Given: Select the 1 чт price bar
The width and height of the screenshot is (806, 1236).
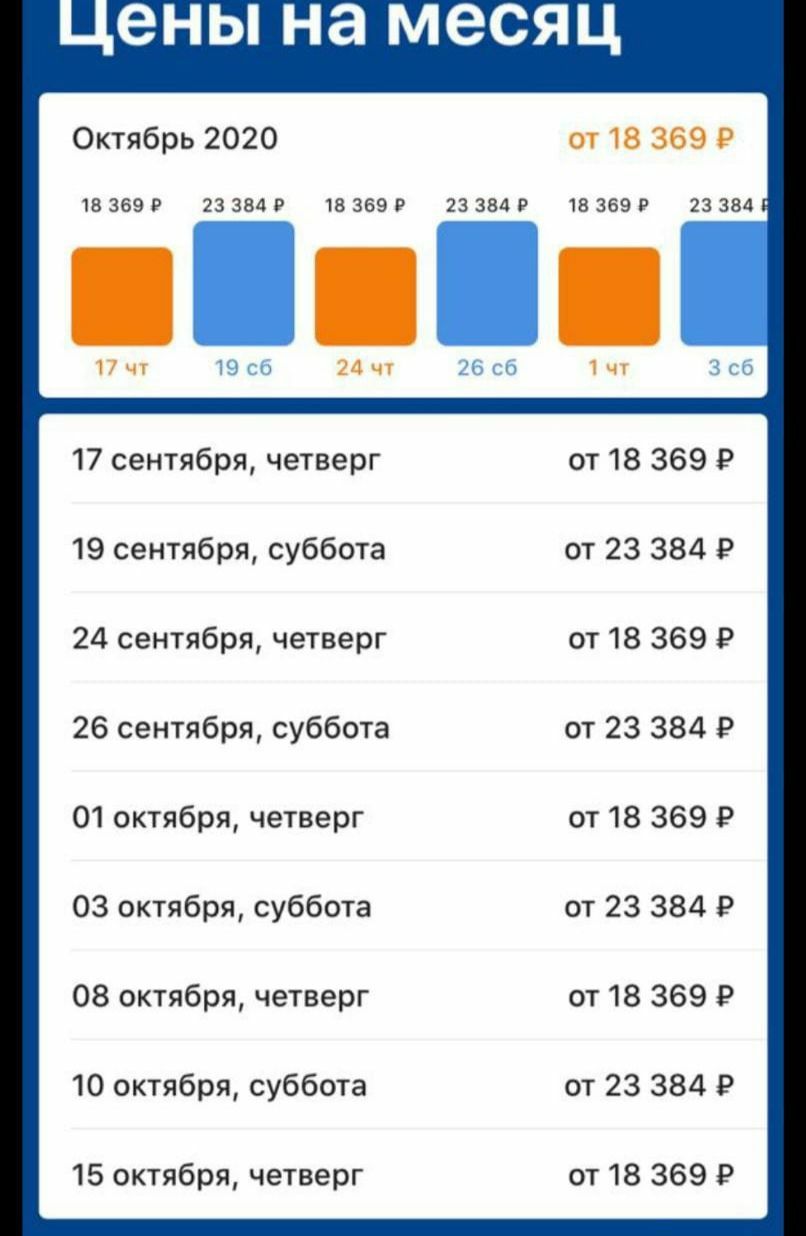Looking at the screenshot, I should point(609,296).
